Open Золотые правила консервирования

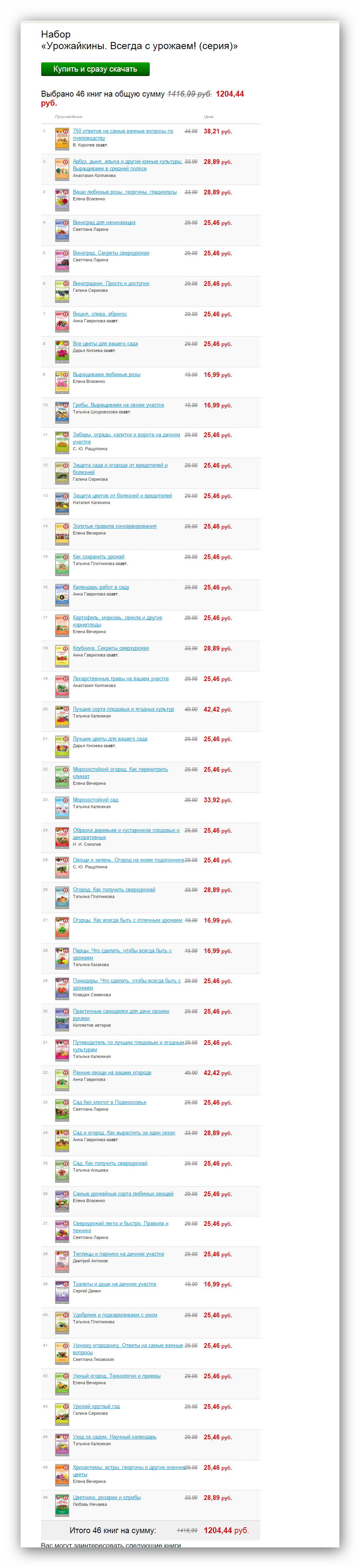click(114, 527)
